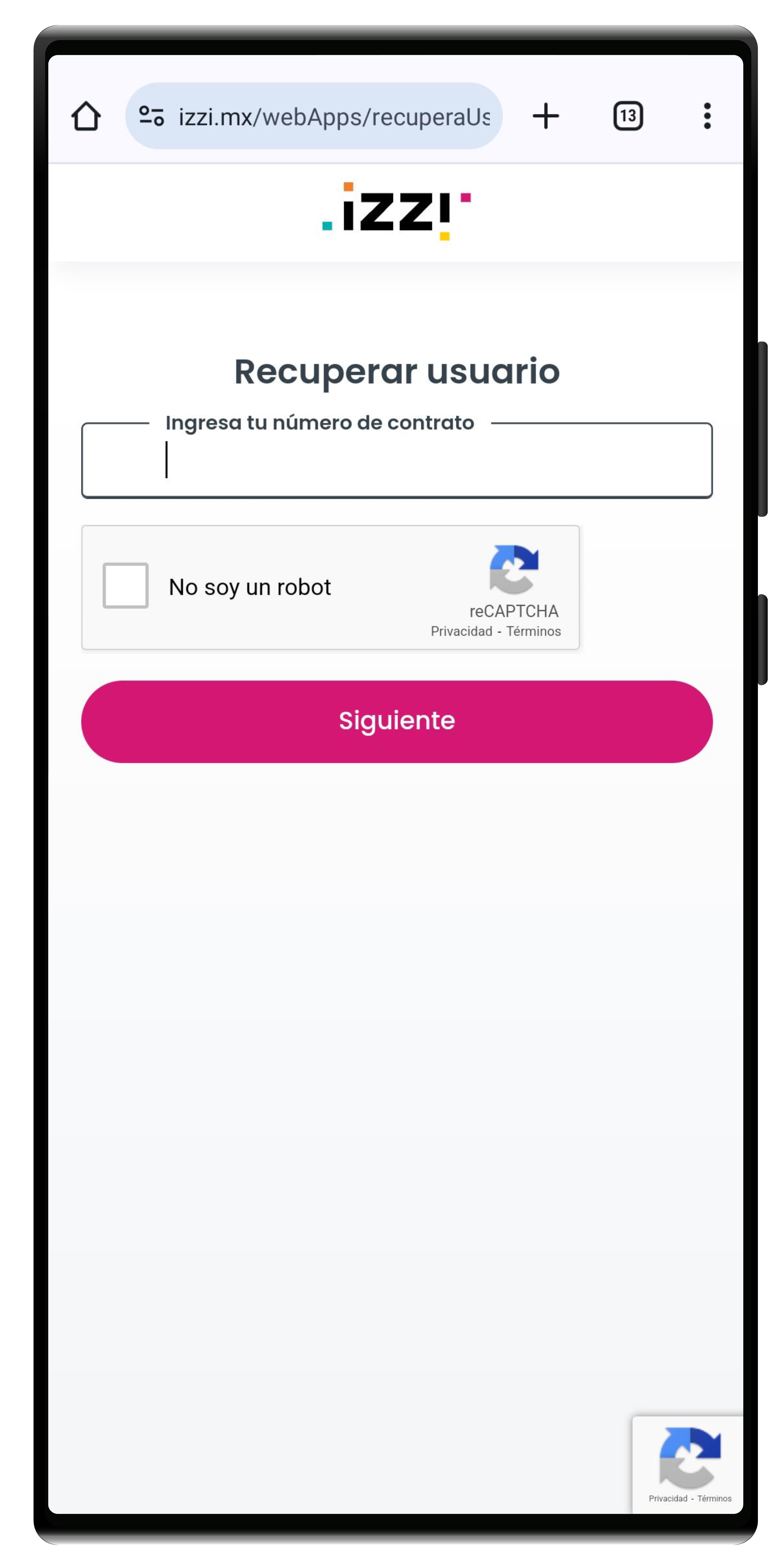Open a new browser tab
The width and height of the screenshot is (784, 1565).
pos(545,115)
